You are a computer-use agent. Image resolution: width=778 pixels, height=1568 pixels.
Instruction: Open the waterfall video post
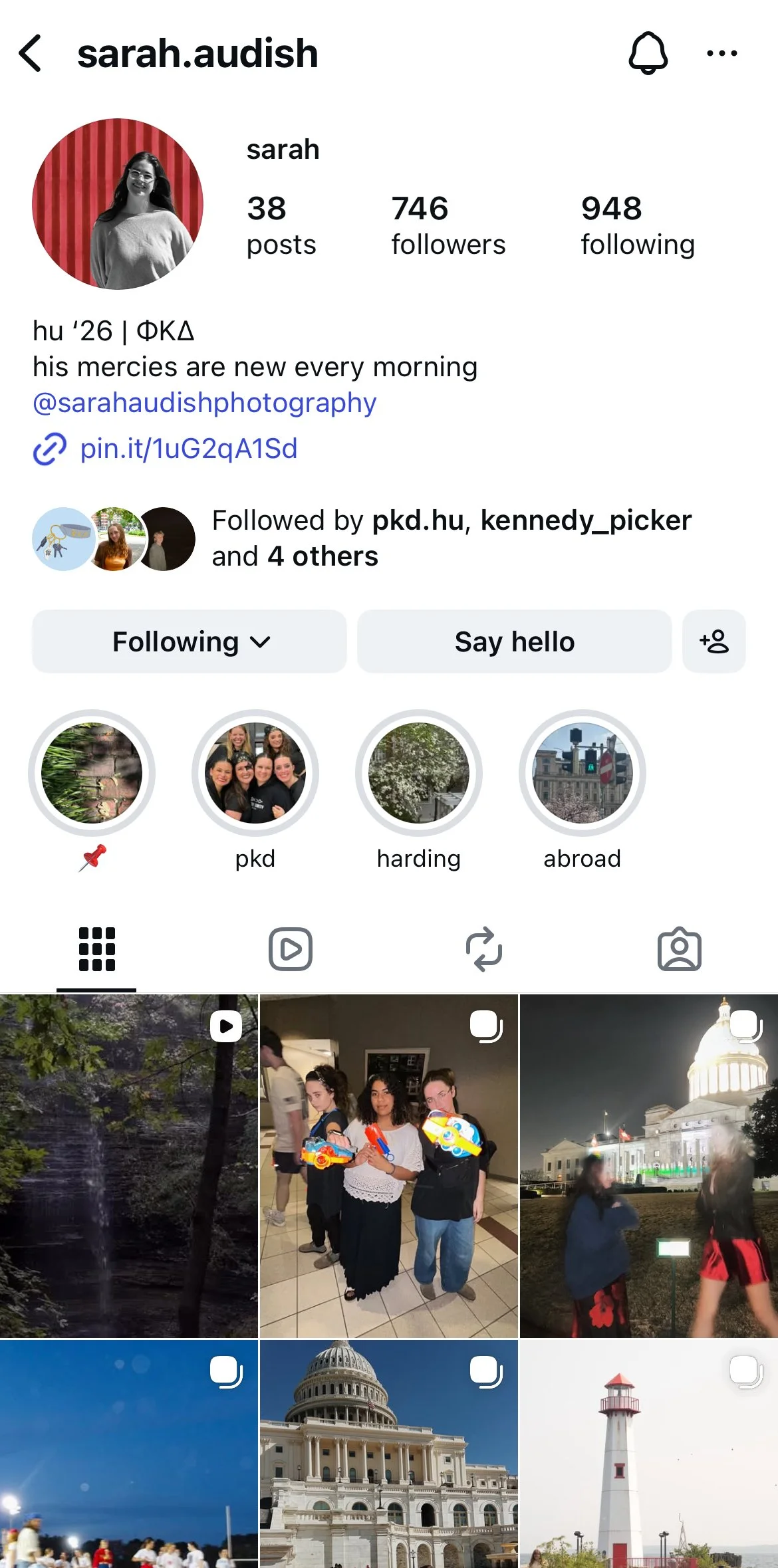click(128, 1165)
